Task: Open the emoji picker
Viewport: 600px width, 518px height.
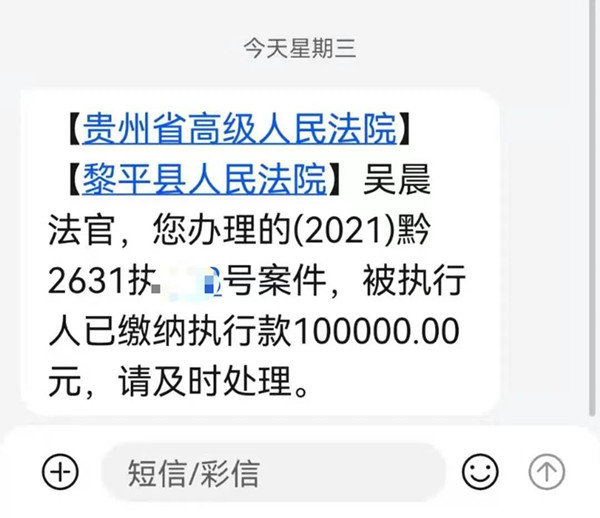Action: click(x=481, y=470)
